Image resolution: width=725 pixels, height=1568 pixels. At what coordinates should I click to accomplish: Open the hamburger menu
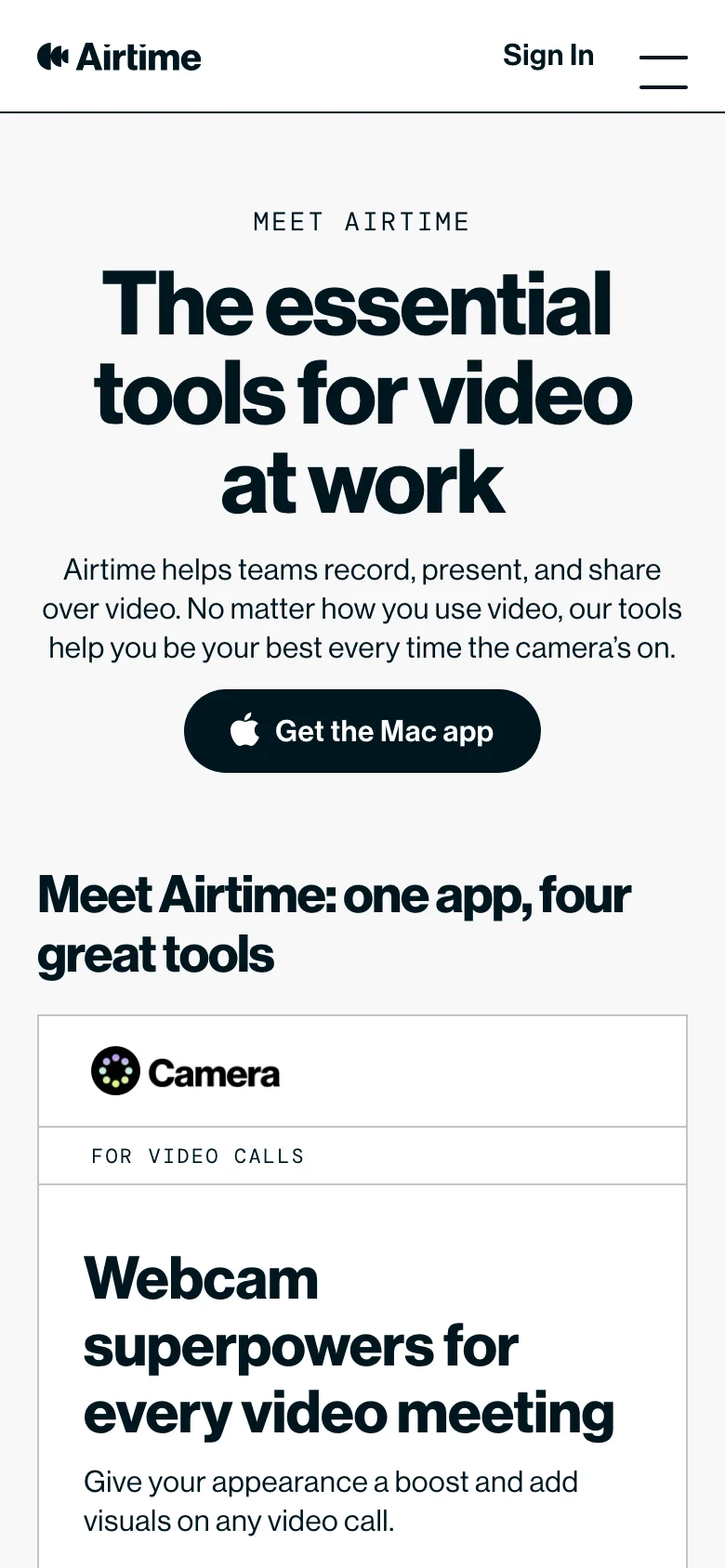[x=663, y=72]
